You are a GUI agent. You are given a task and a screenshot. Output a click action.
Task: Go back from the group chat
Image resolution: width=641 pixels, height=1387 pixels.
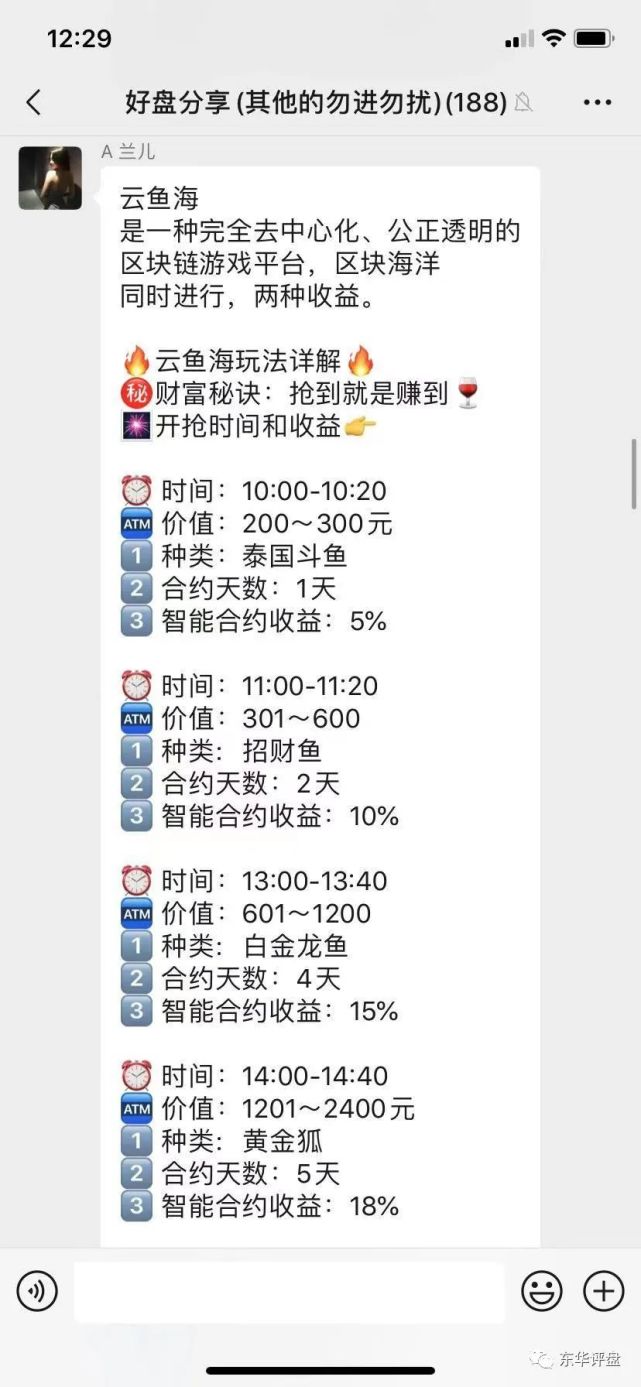34,102
